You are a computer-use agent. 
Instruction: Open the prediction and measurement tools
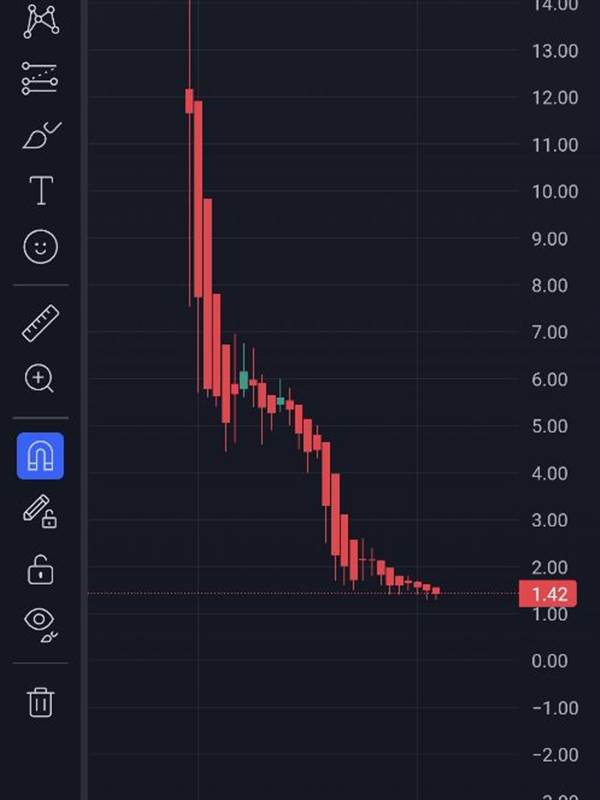click(40, 79)
